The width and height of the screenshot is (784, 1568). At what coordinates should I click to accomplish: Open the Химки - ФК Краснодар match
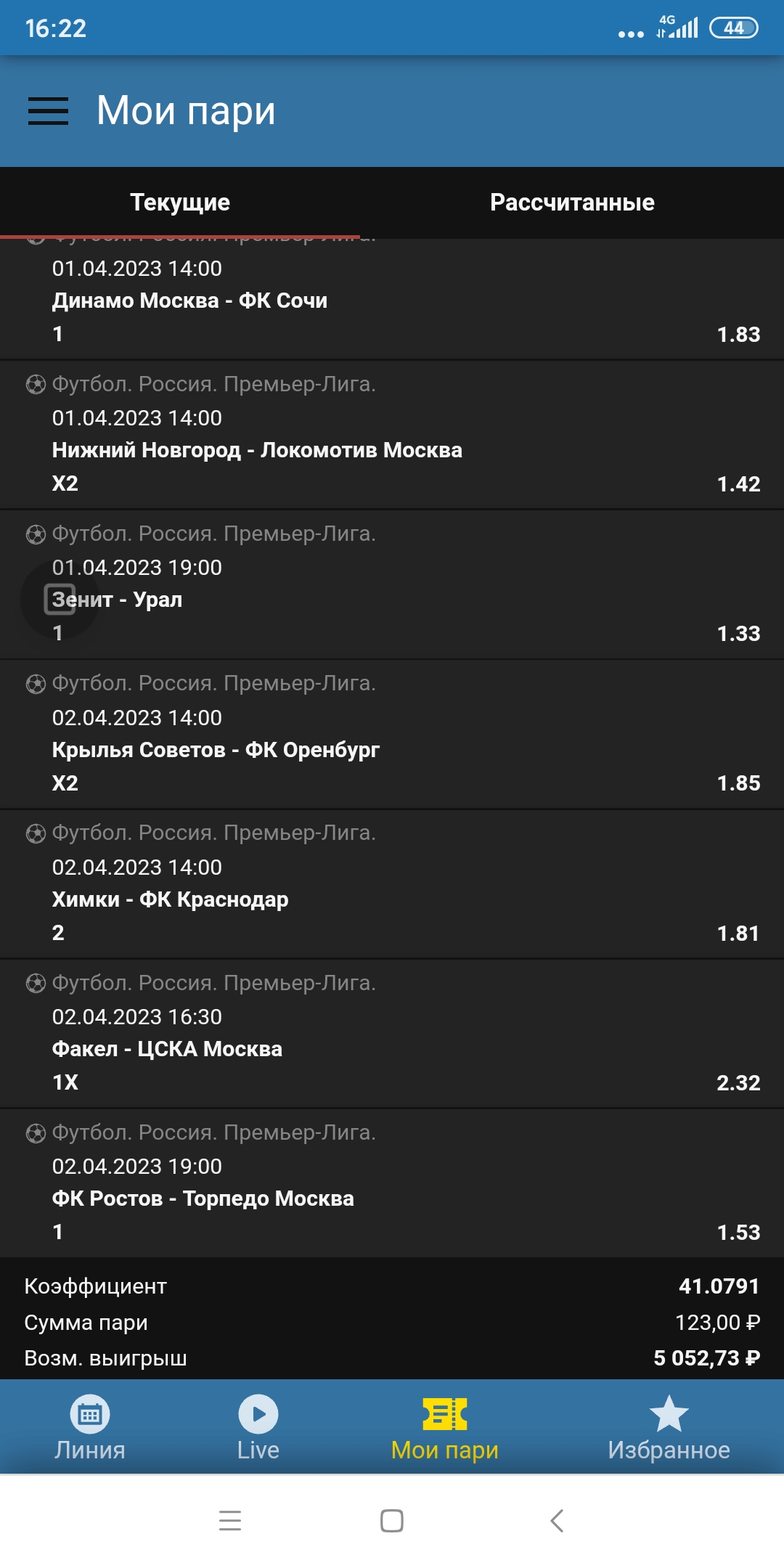pyautogui.click(x=170, y=899)
